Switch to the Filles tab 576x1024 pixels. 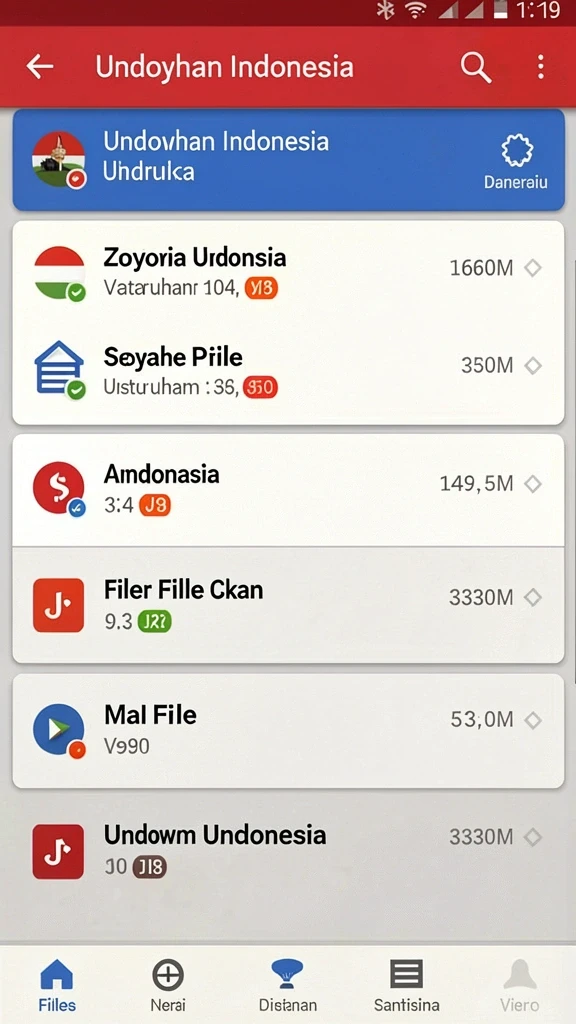[x=57, y=985]
